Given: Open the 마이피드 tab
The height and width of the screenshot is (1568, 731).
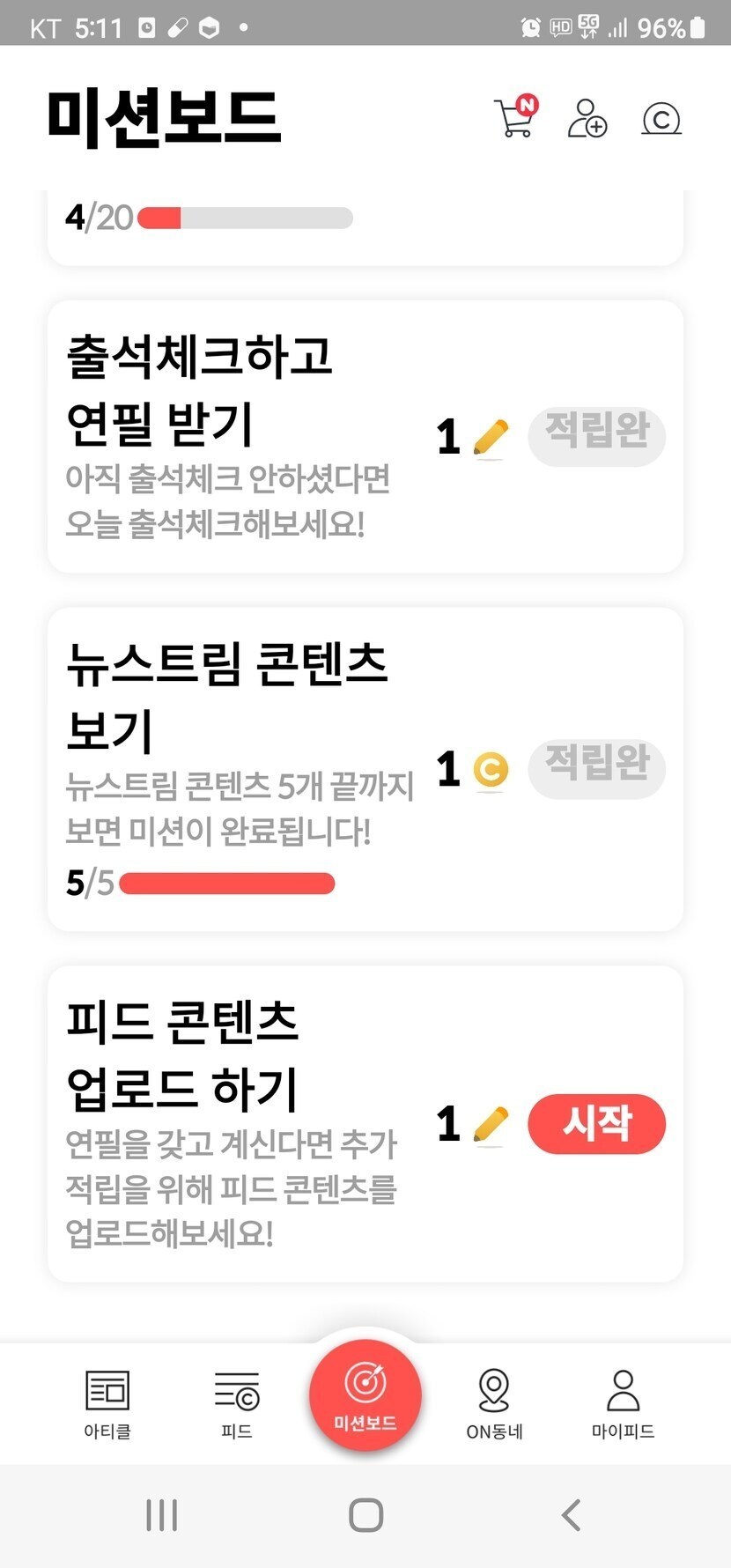Looking at the screenshot, I should pos(623,1405).
